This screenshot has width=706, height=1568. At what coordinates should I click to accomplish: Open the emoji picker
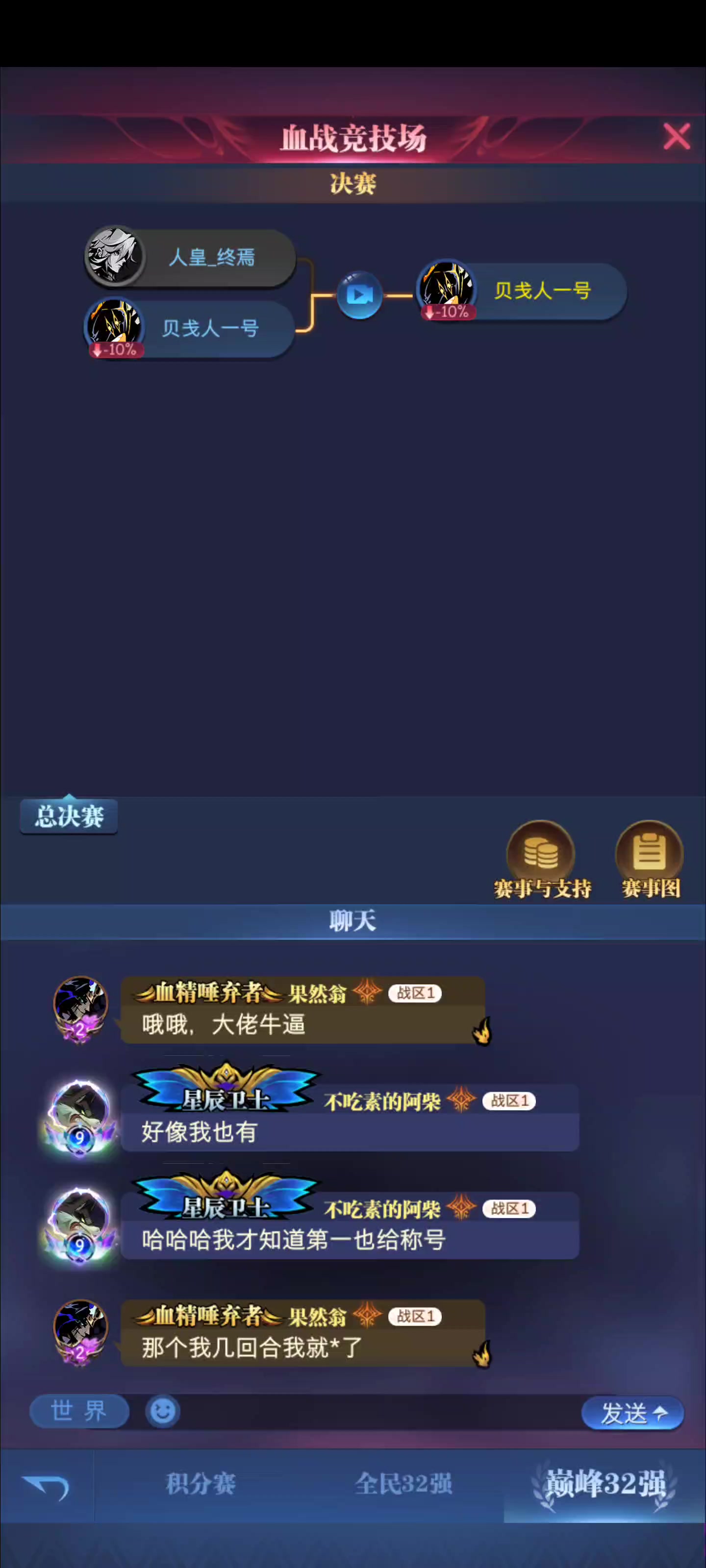coord(162,1411)
